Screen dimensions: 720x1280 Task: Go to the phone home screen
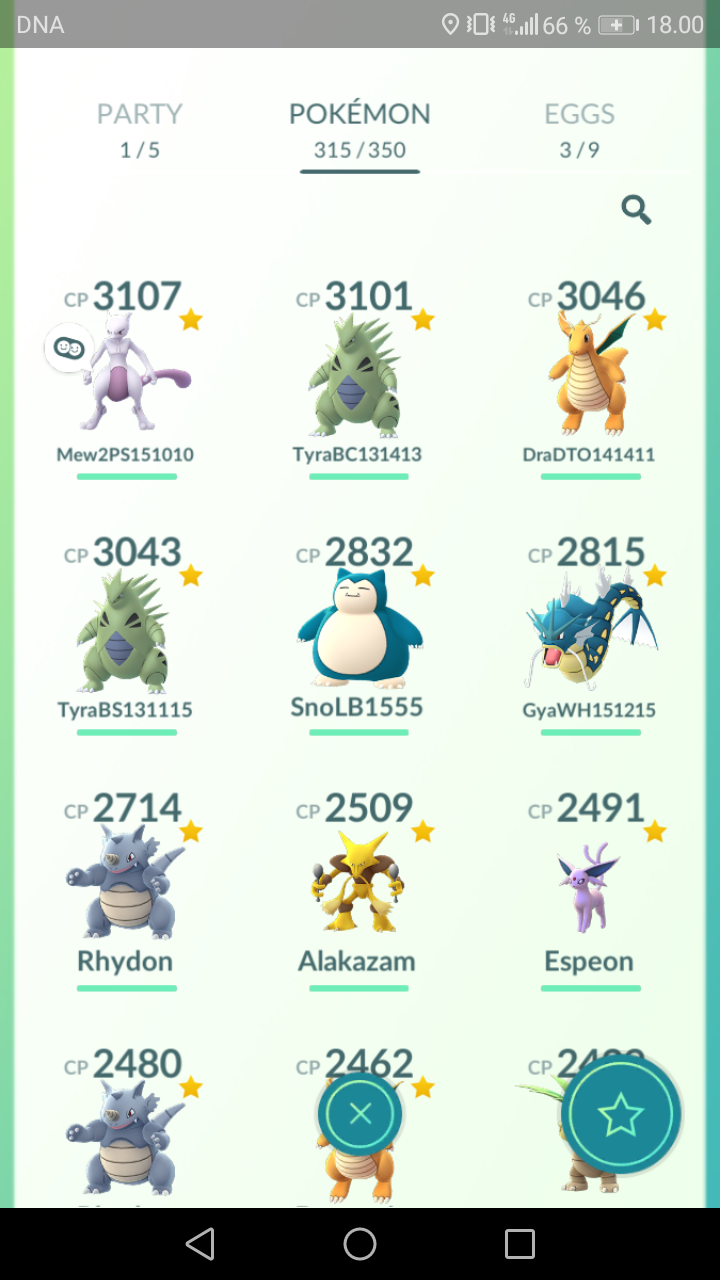pyautogui.click(x=360, y=1244)
